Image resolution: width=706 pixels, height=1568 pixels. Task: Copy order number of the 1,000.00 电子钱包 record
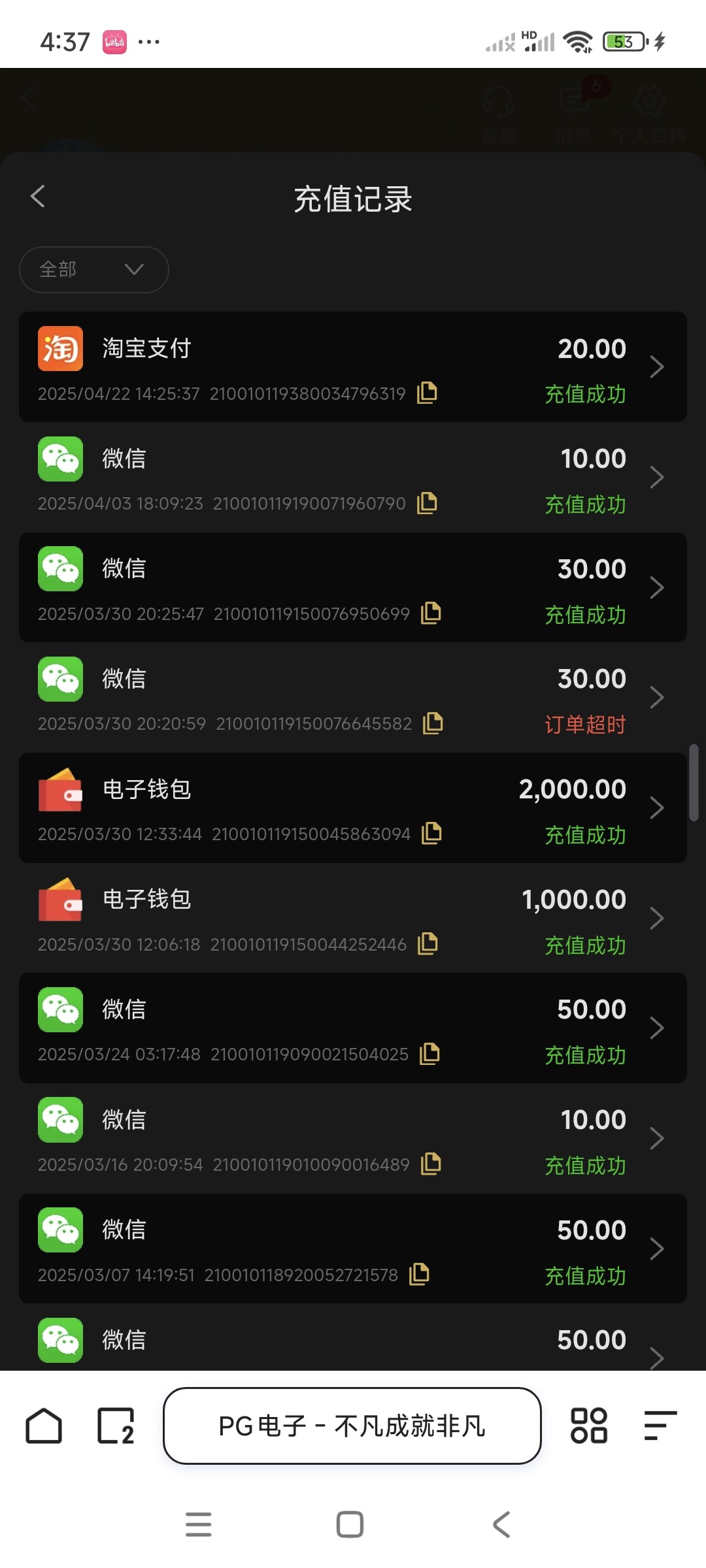tap(428, 943)
